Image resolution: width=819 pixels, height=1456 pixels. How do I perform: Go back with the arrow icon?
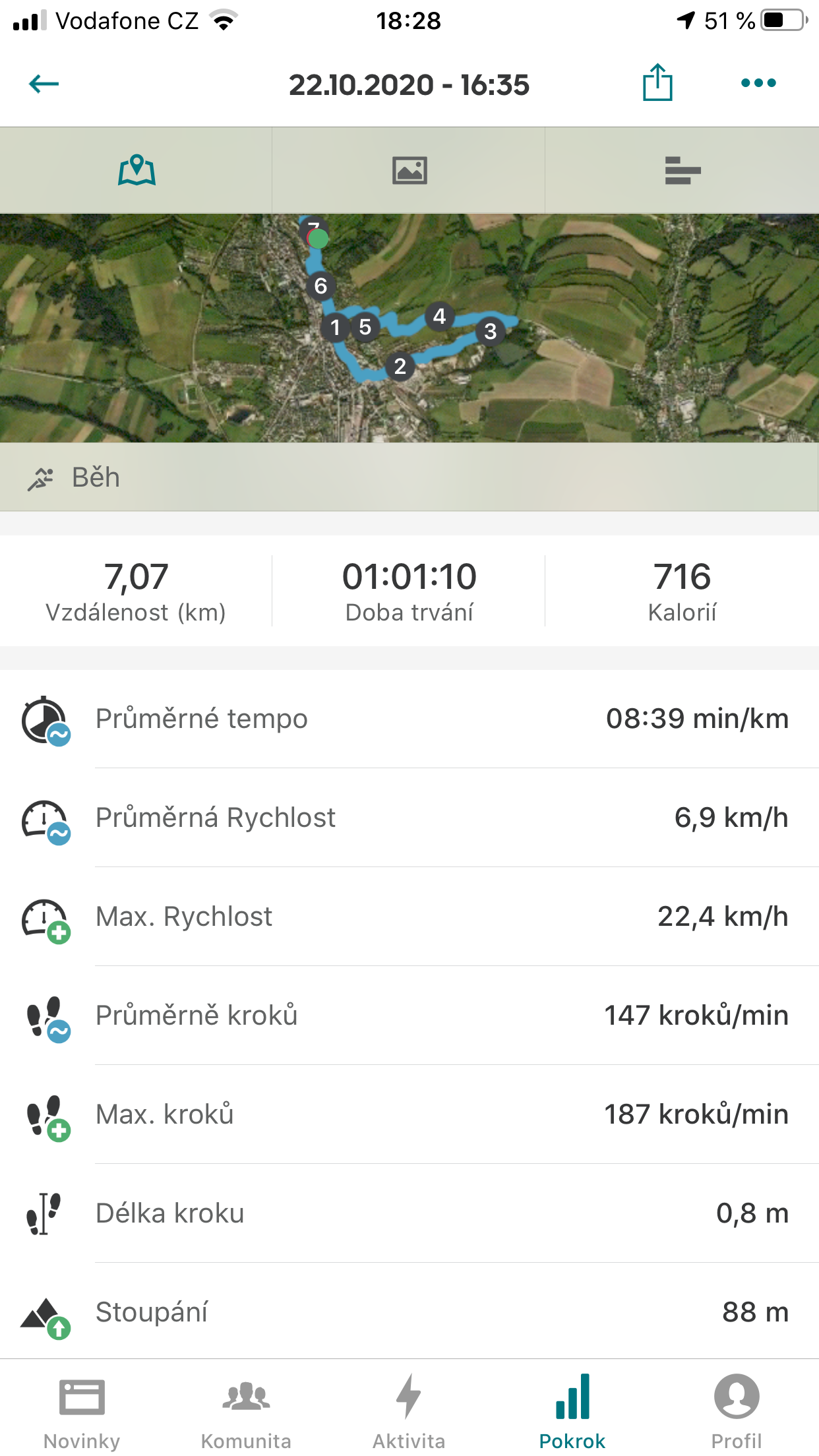[44, 84]
